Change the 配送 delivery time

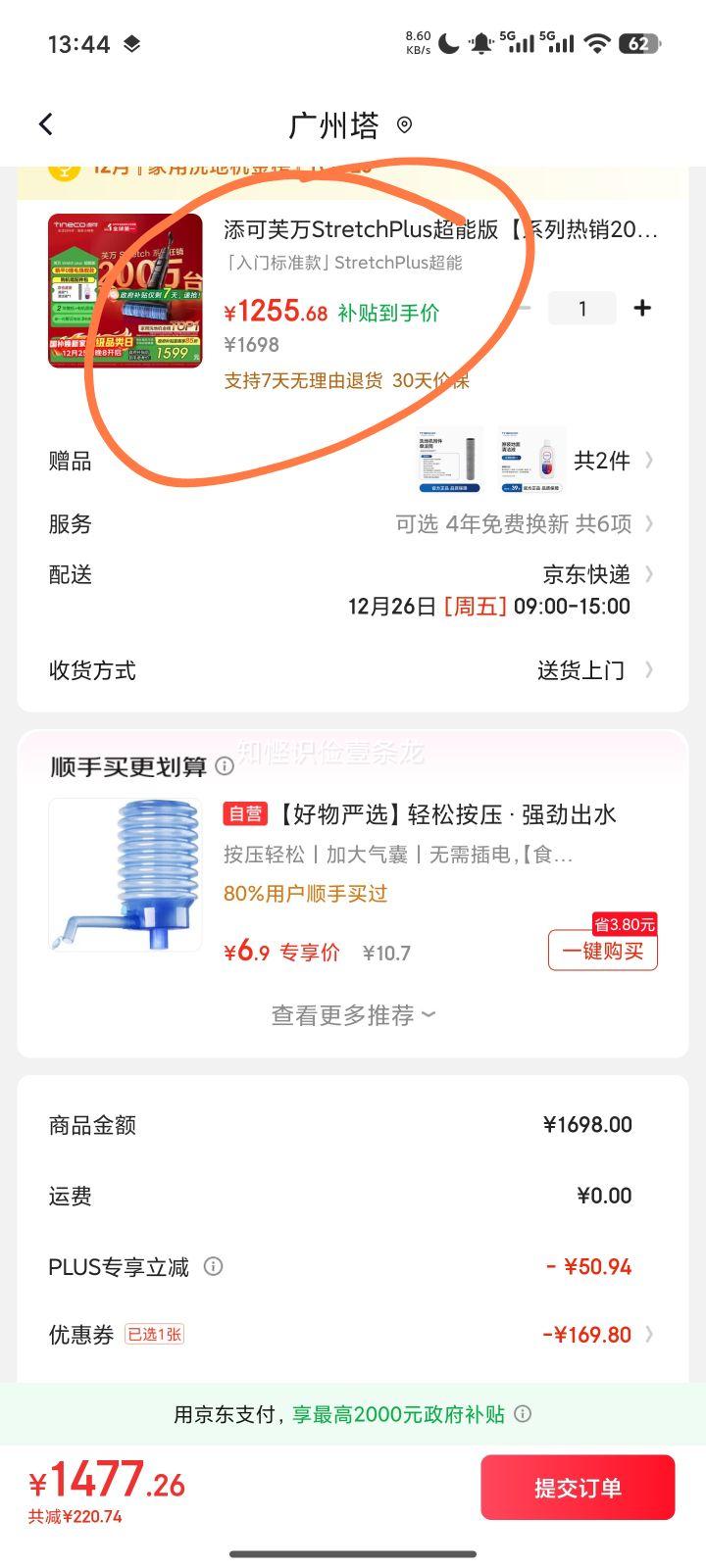[x=353, y=590]
